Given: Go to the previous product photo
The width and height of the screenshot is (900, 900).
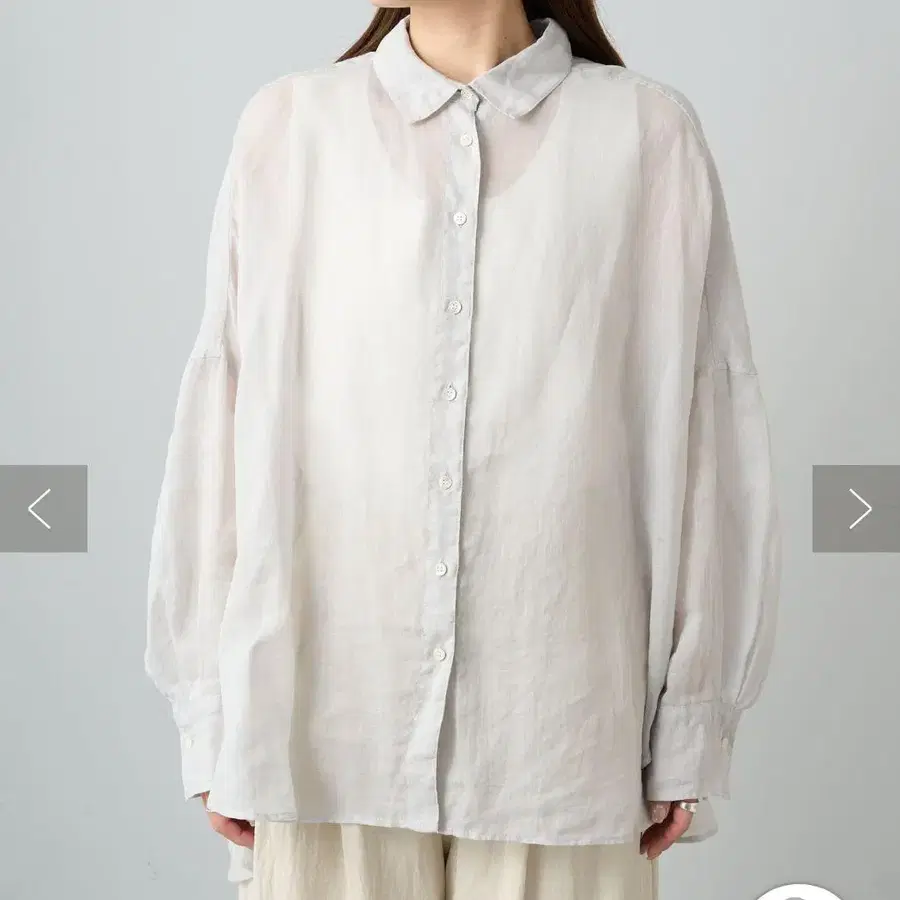Looking at the screenshot, I should (42, 509).
